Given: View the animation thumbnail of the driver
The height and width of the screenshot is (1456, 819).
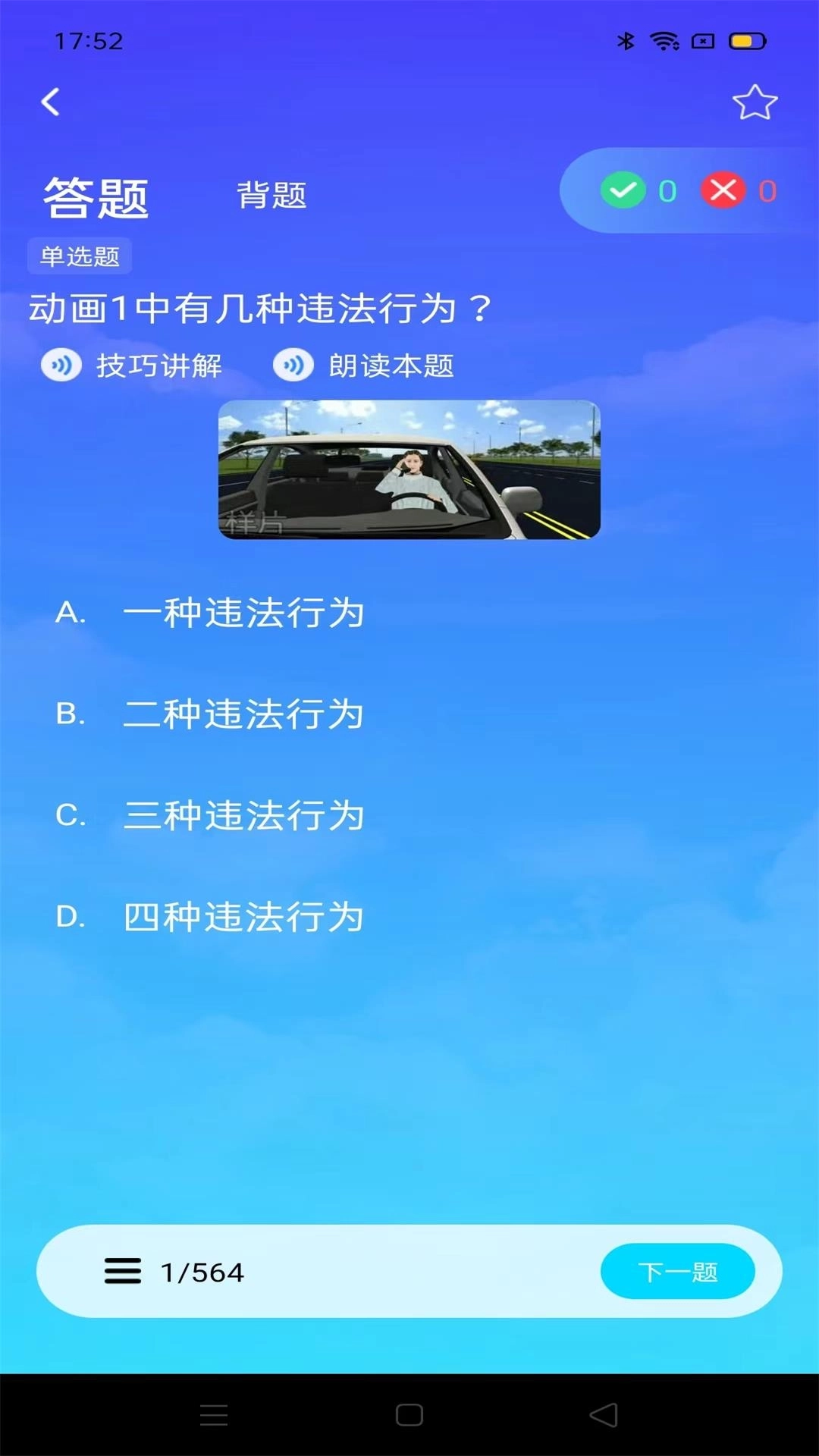Looking at the screenshot, I should [x=408, y=470].
